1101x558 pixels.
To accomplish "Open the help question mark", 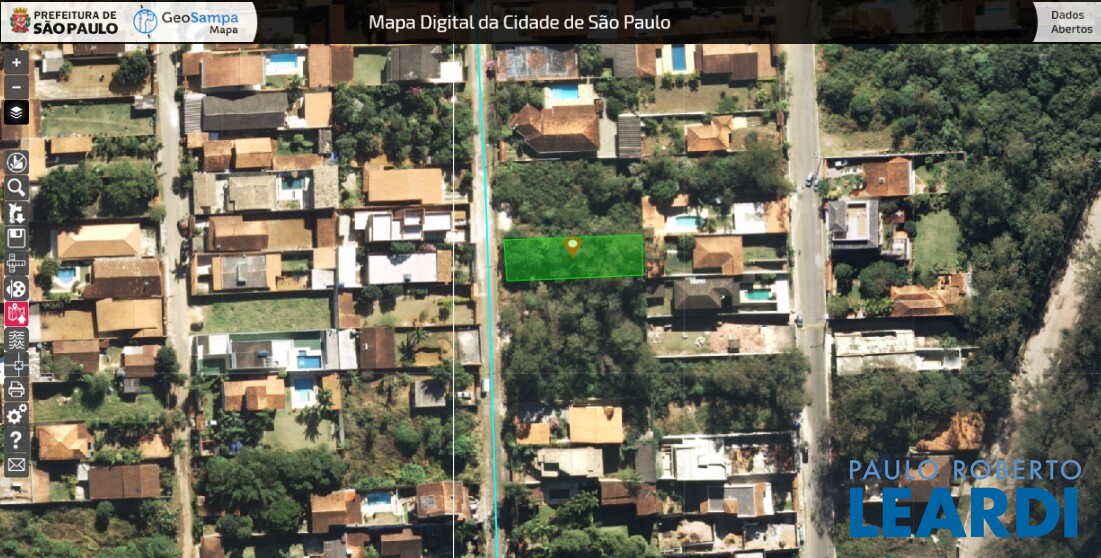I will click(16, 439).
